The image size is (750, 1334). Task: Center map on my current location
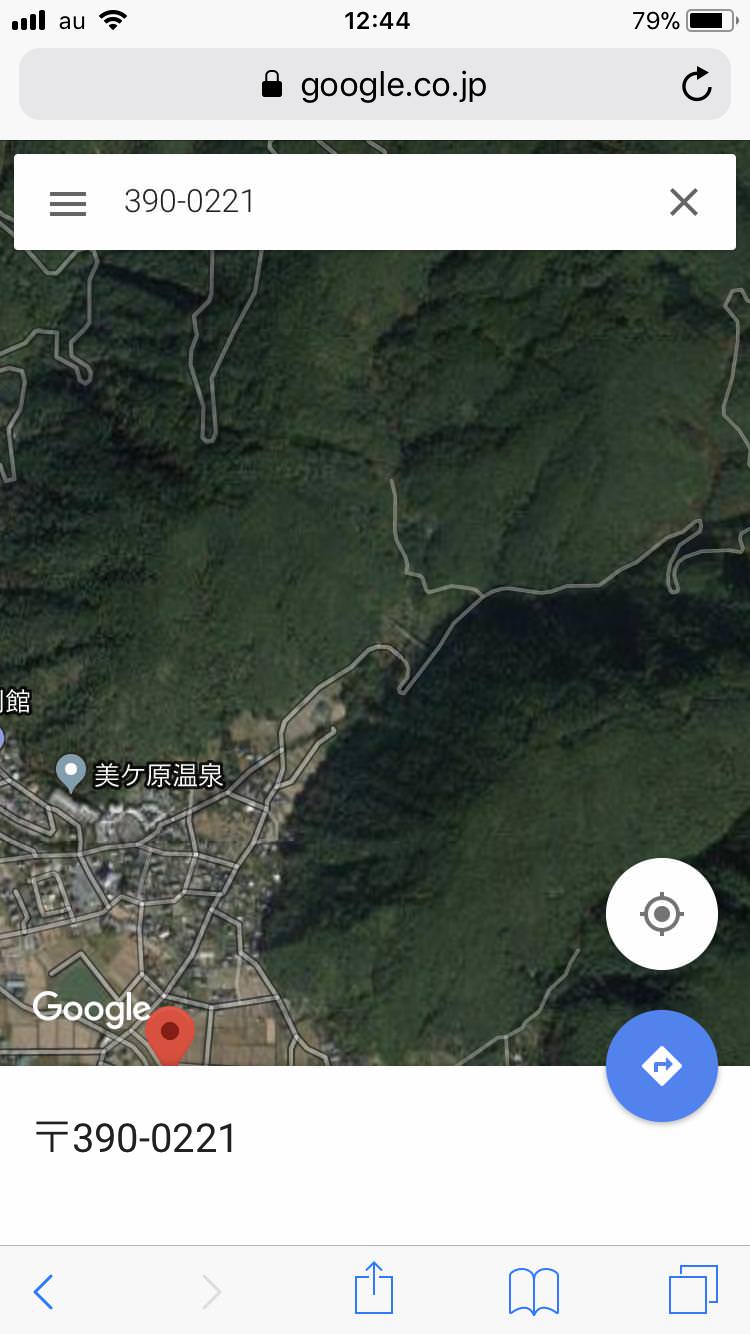(x=661, y=913)
